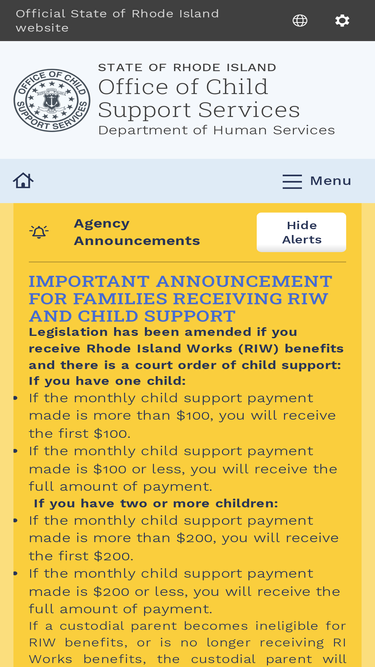Open the Menu navigation
The image size is (375, 667).
point(317,181)
